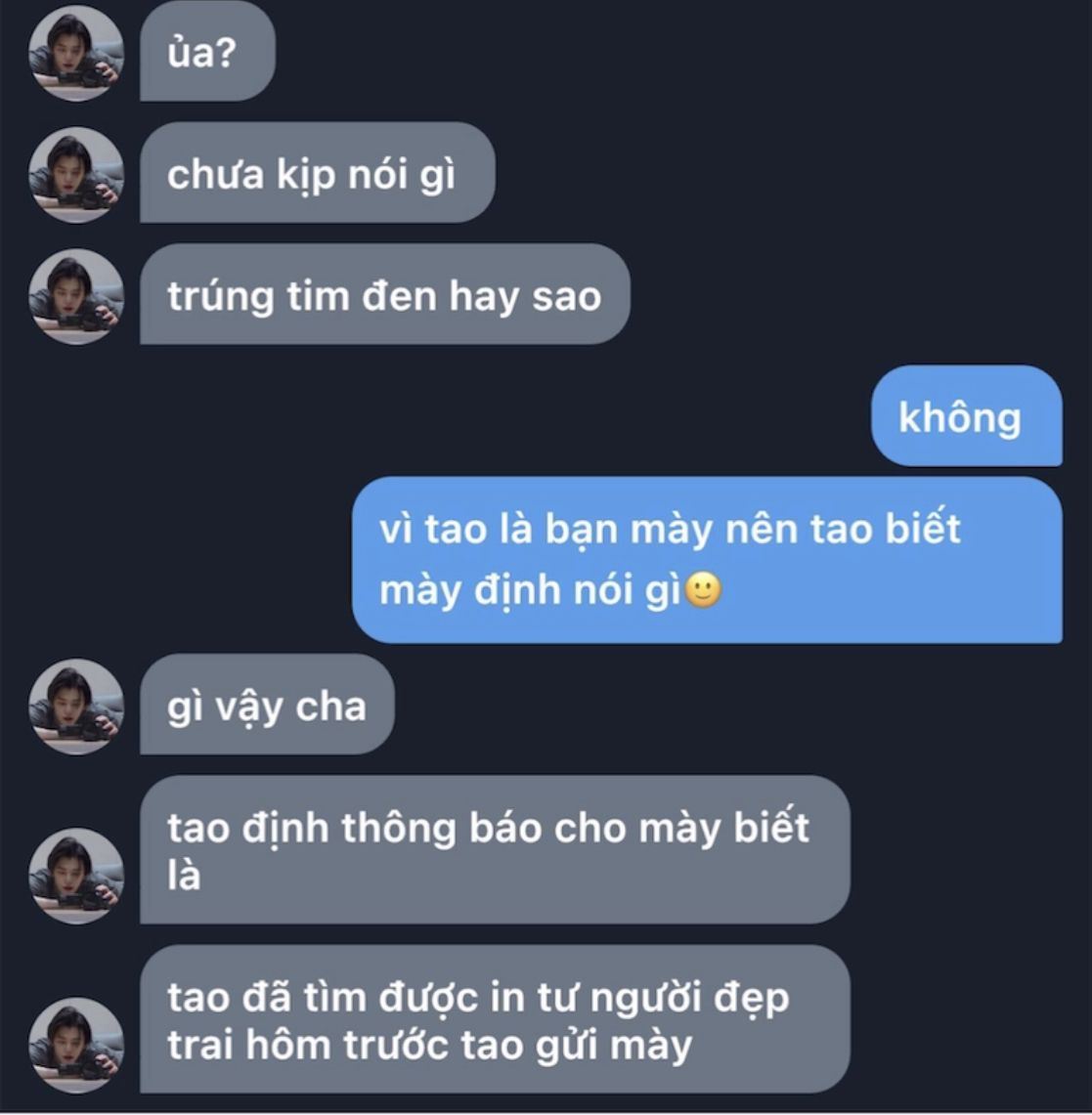Open profile picture beside "trúng tim đen hay sao"
The width and height of the screenshot is (1092, 1115).
tap(76, 296)
